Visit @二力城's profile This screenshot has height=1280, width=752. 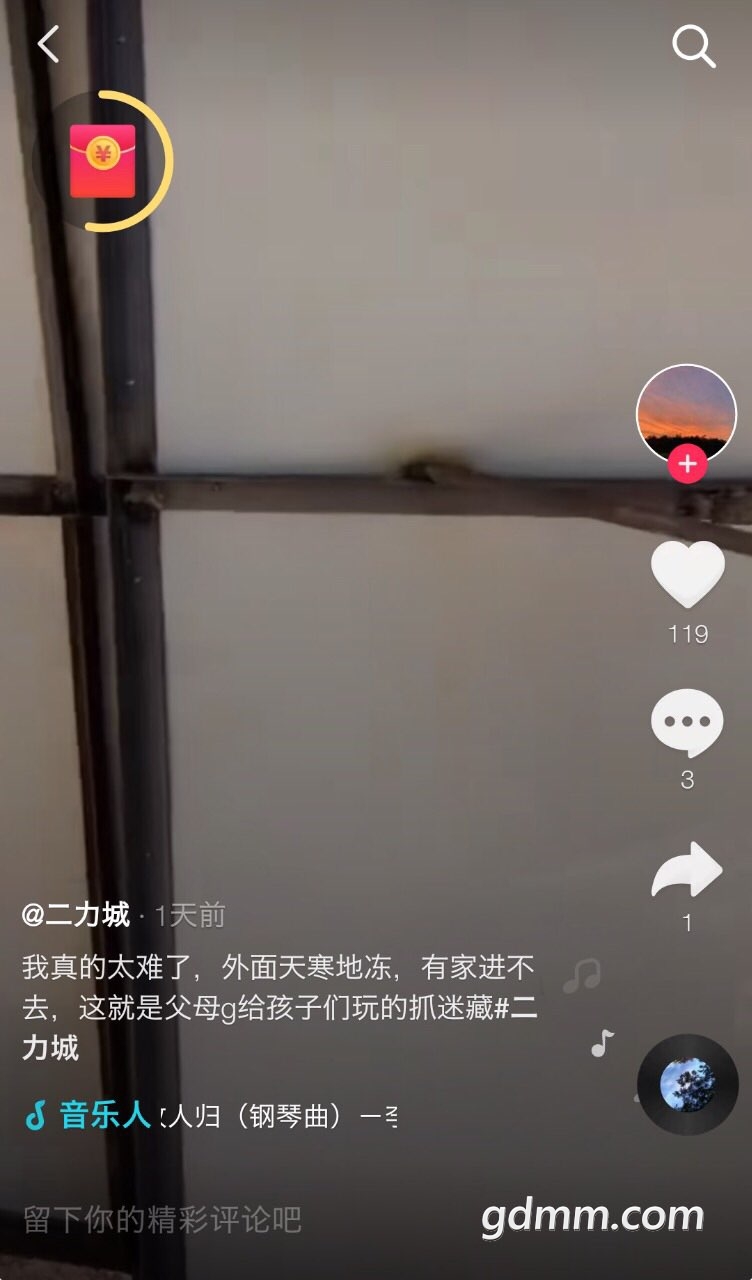coord(76,914)
